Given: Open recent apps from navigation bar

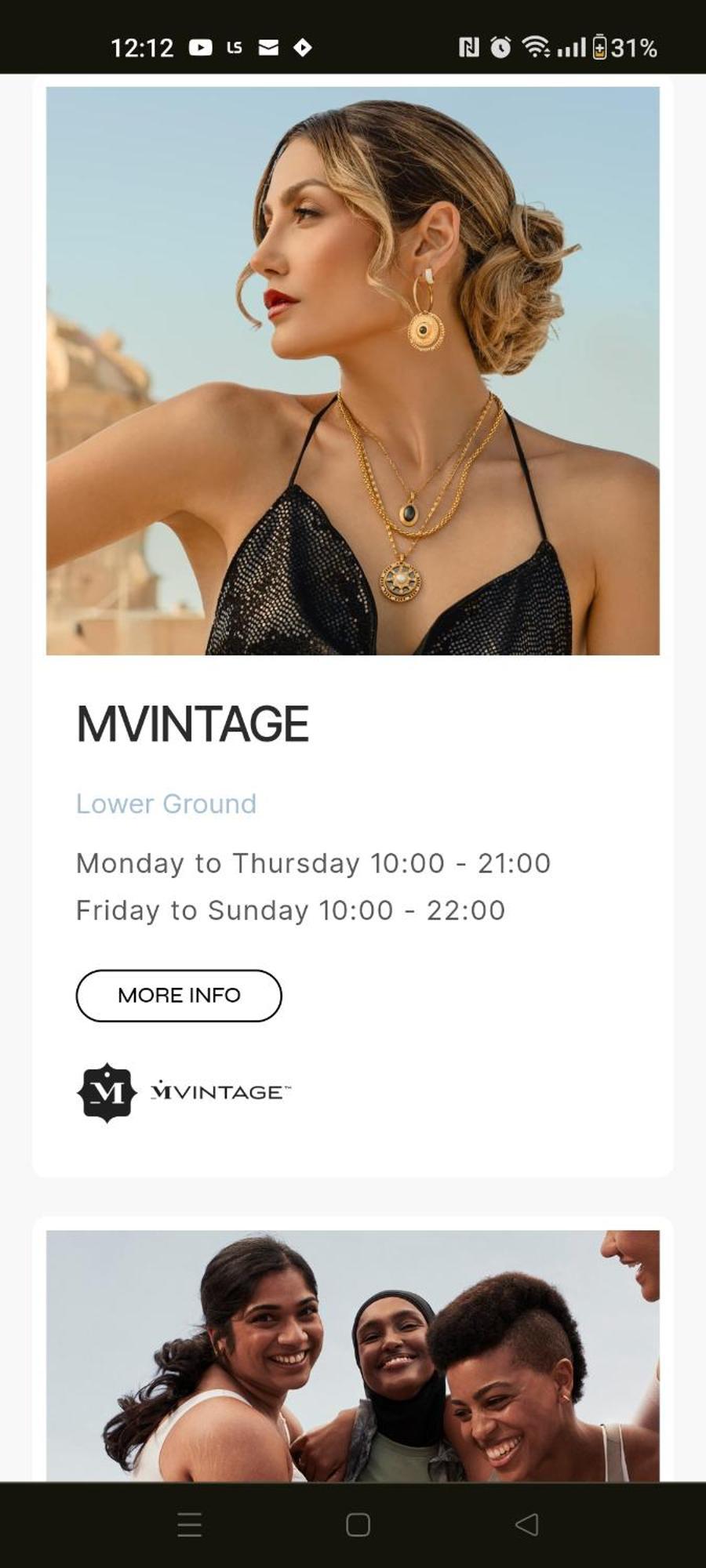Looking at the screenshot, I should pos(190,1524).
